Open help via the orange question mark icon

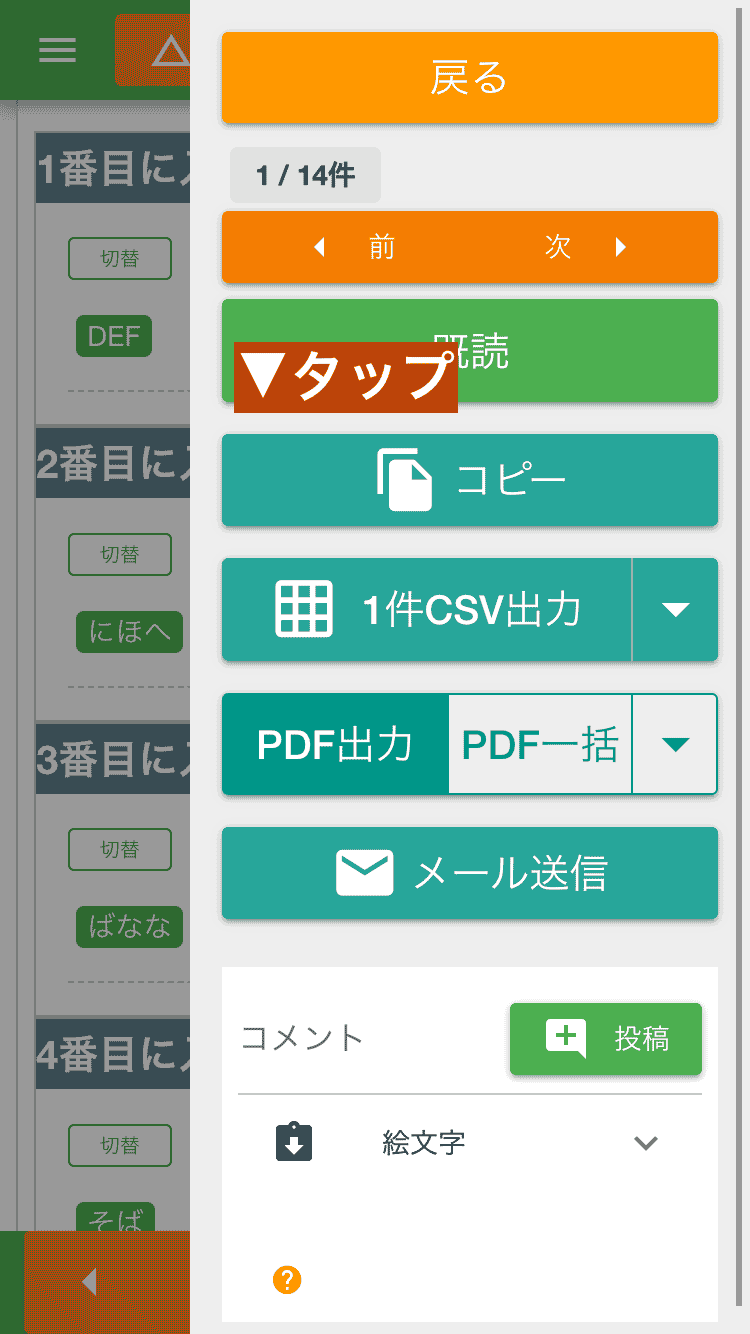tap(287, 1279)
